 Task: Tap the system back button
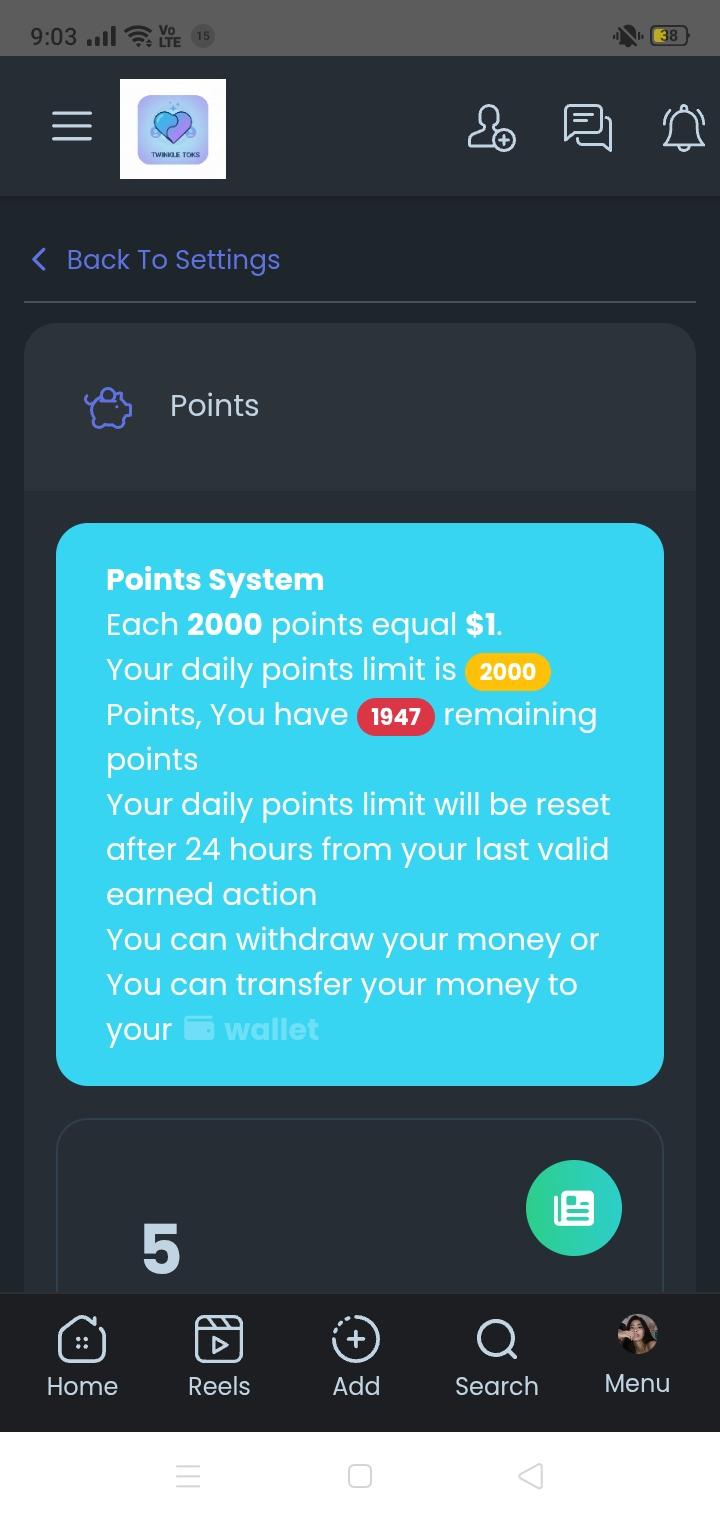[531, 1476]
